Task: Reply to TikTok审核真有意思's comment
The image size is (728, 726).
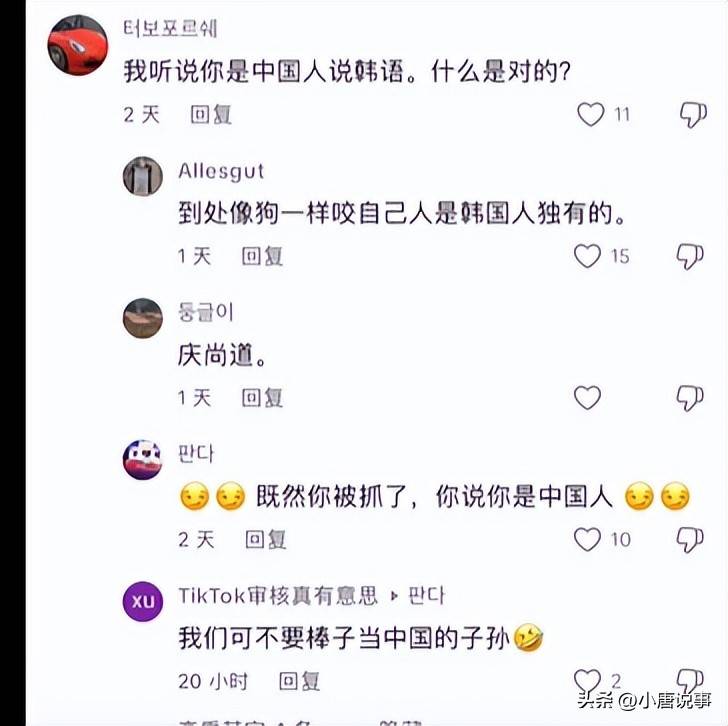Action: click(x=299, y=682)
